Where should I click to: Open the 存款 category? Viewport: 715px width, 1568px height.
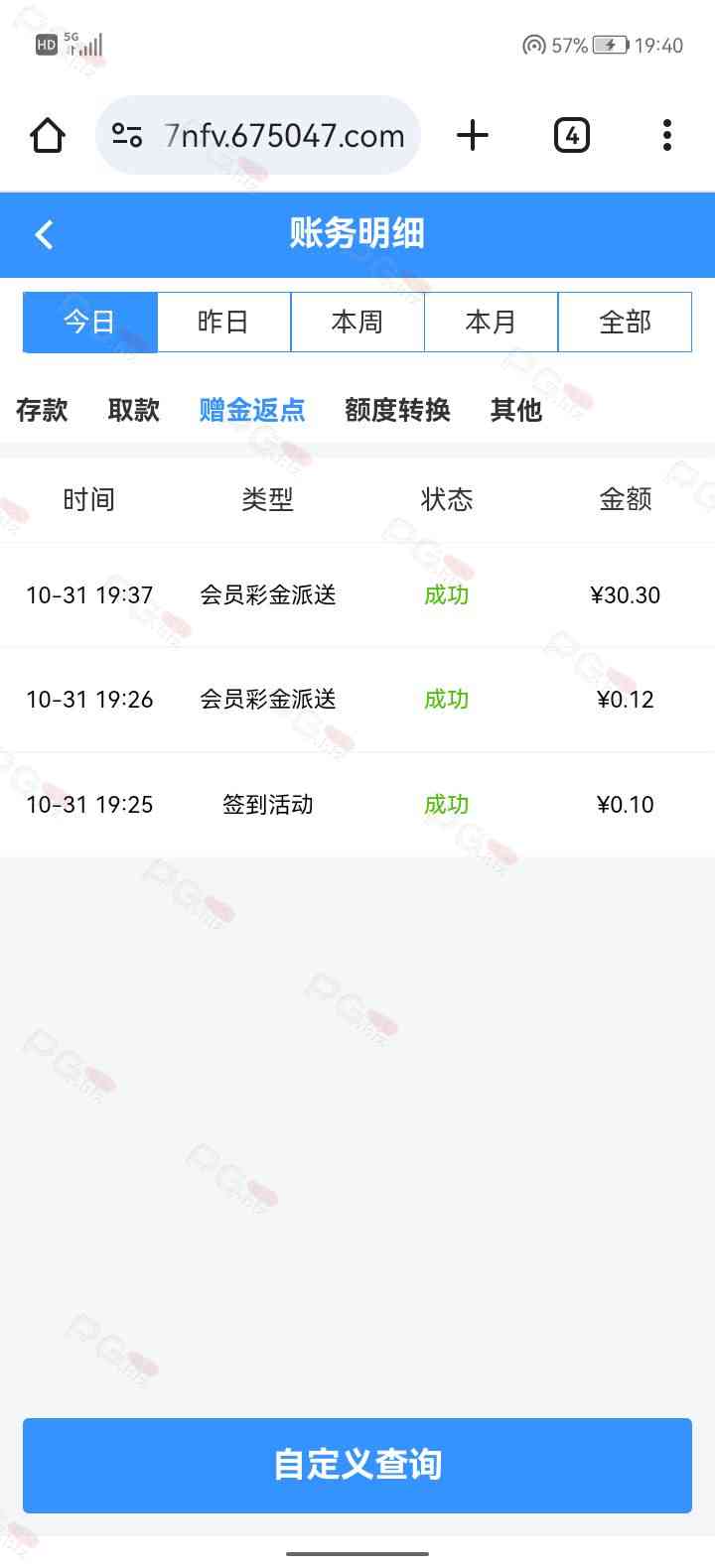pyautogui.click(x=42, y=410)
